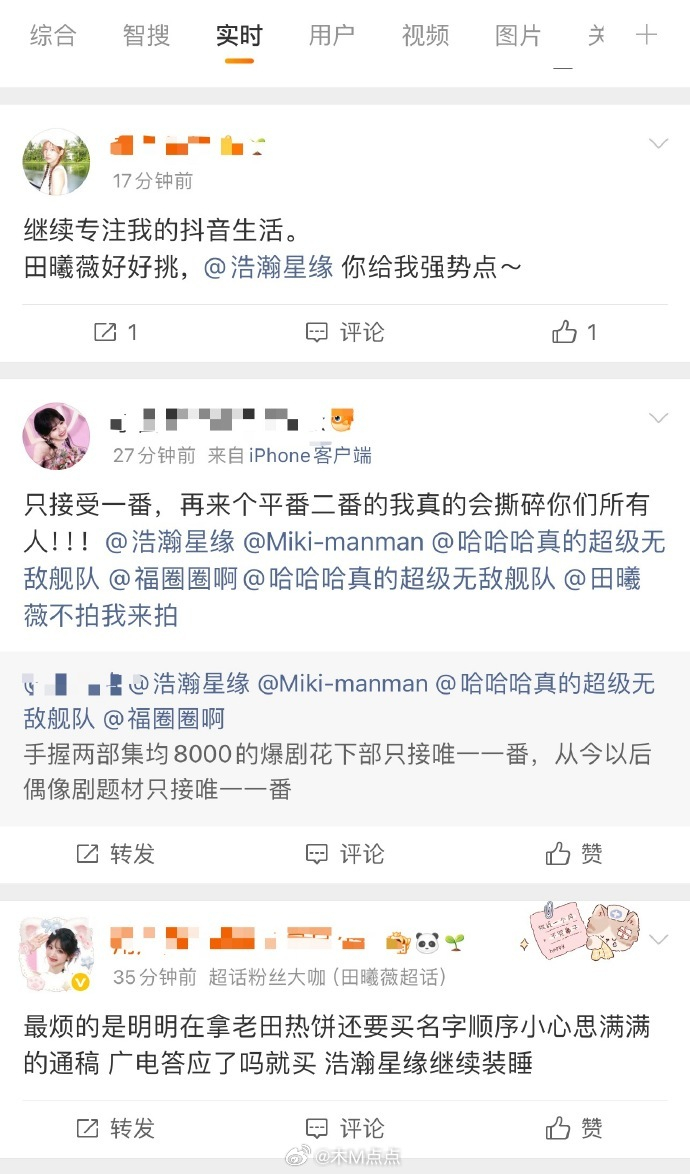
Task: Comment on the 抖音生活 post
Action: (345, 332)
